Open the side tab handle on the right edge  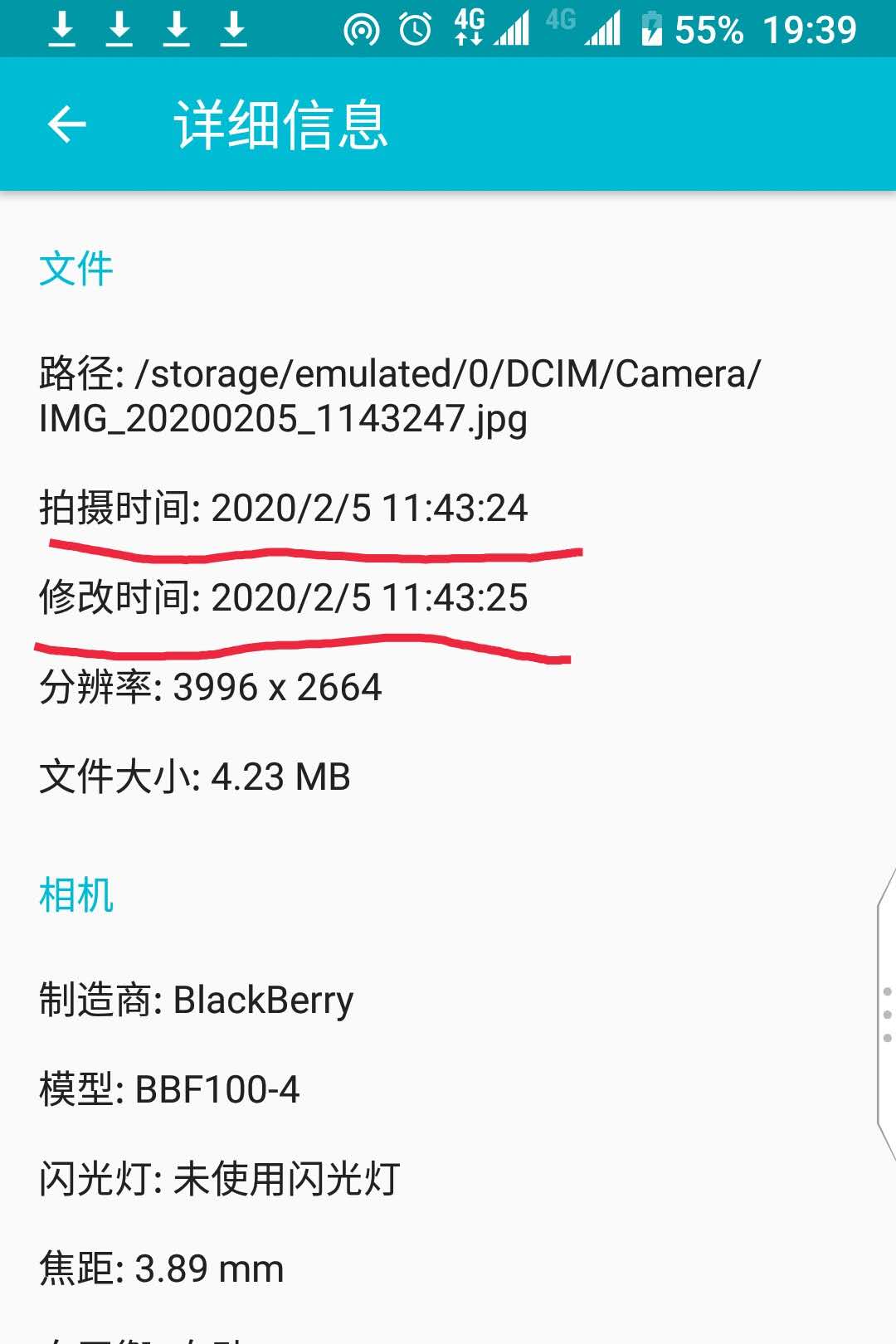(x=886, y=1014)
